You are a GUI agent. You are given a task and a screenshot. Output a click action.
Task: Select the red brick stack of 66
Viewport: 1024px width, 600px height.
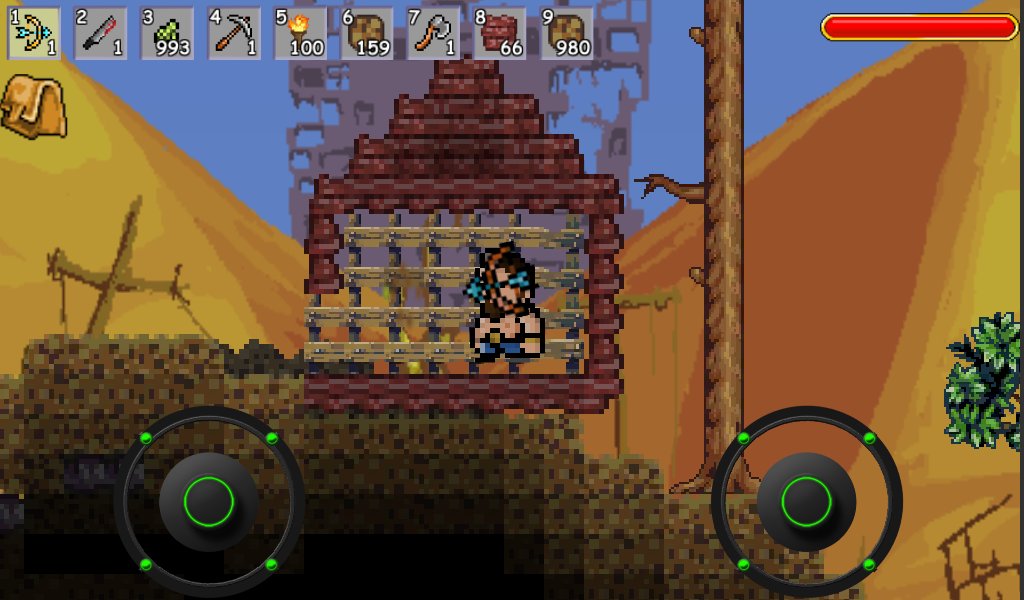500,33
